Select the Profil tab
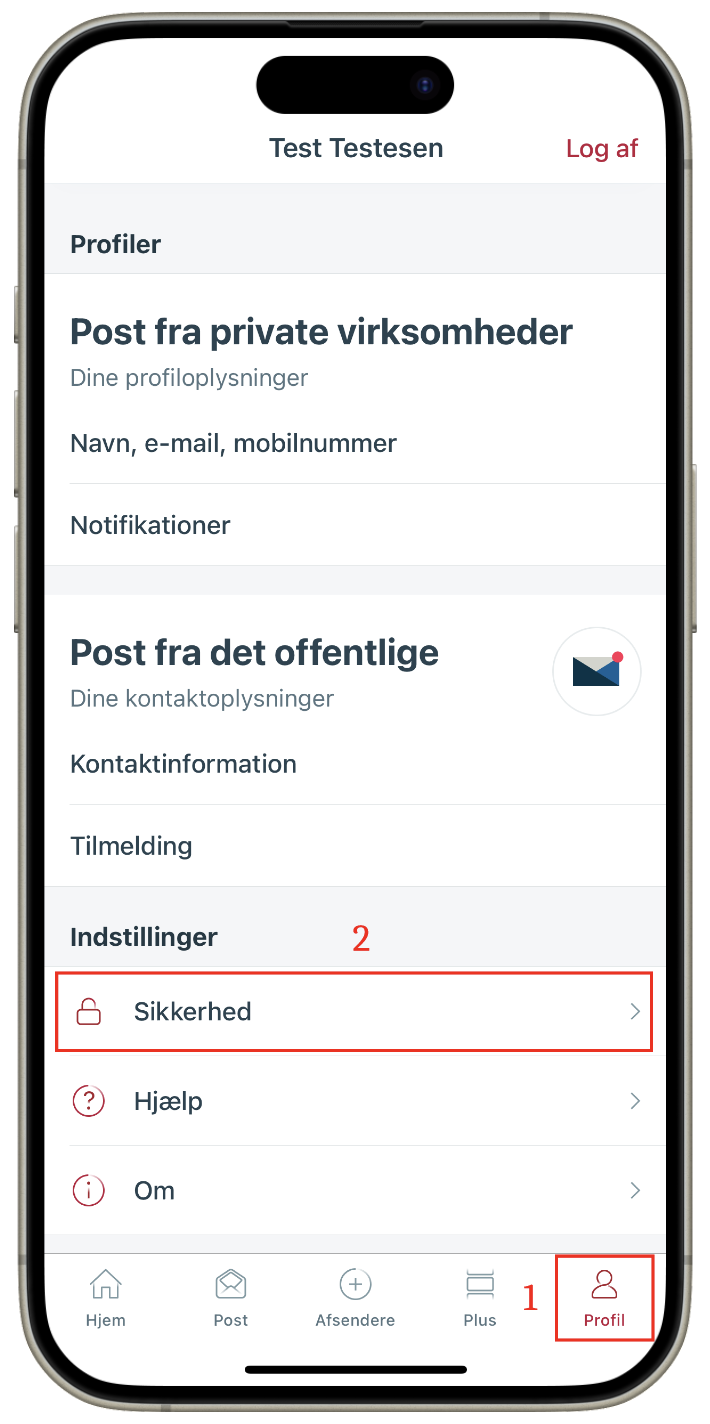 click(605, 1298)
